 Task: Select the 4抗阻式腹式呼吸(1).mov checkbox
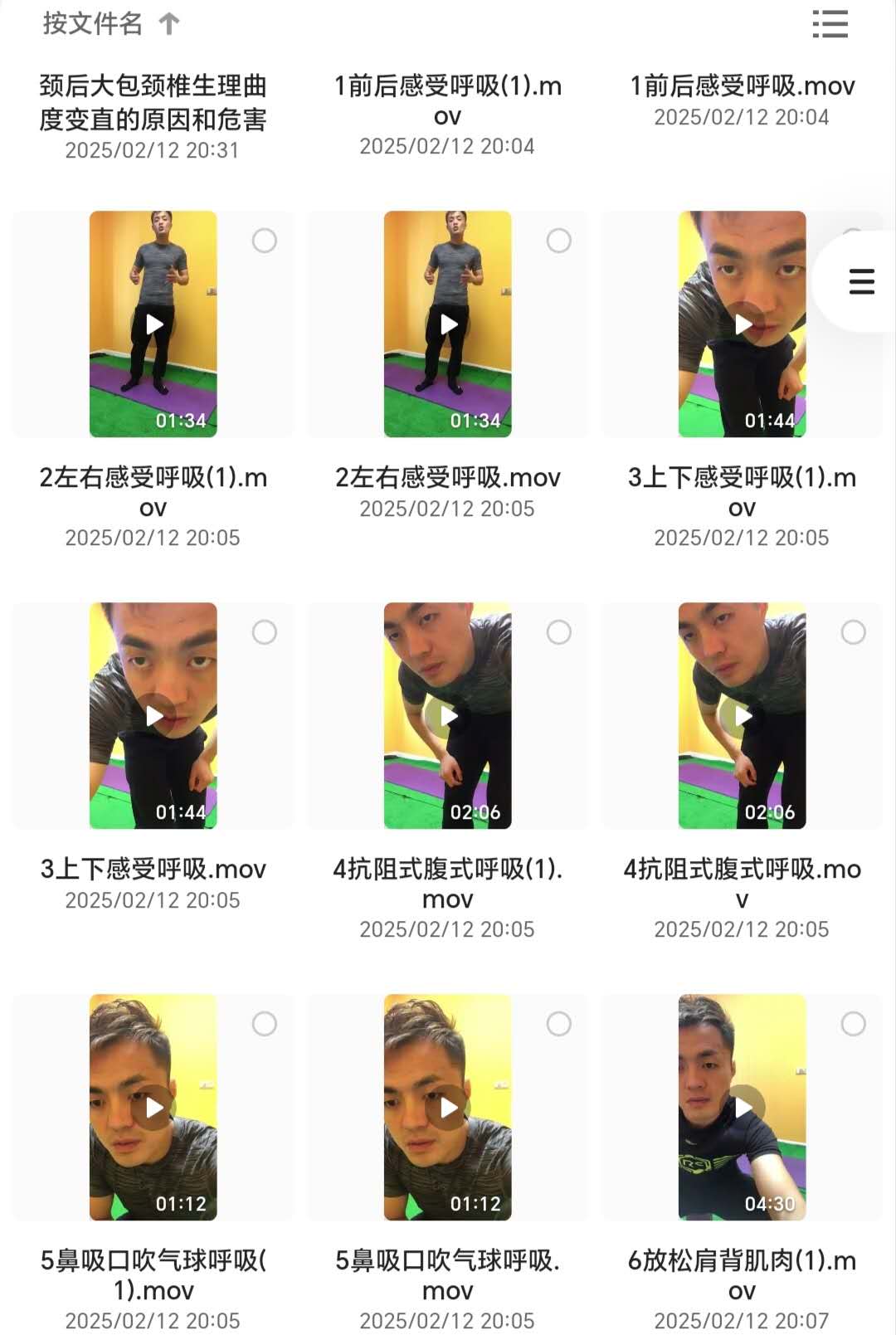(557, 631)
